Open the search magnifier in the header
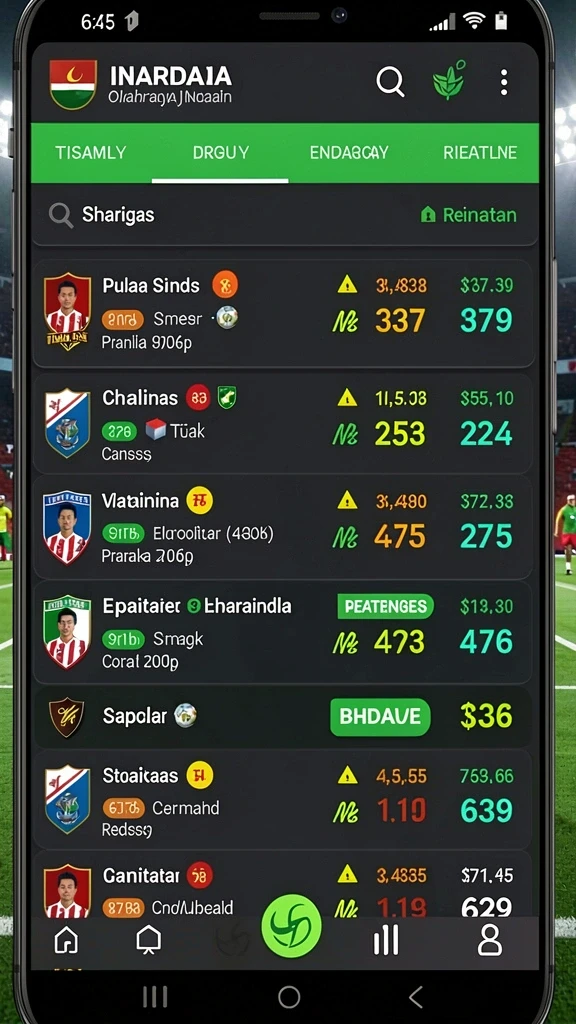The image size is (576, 1024). point(391,82)
